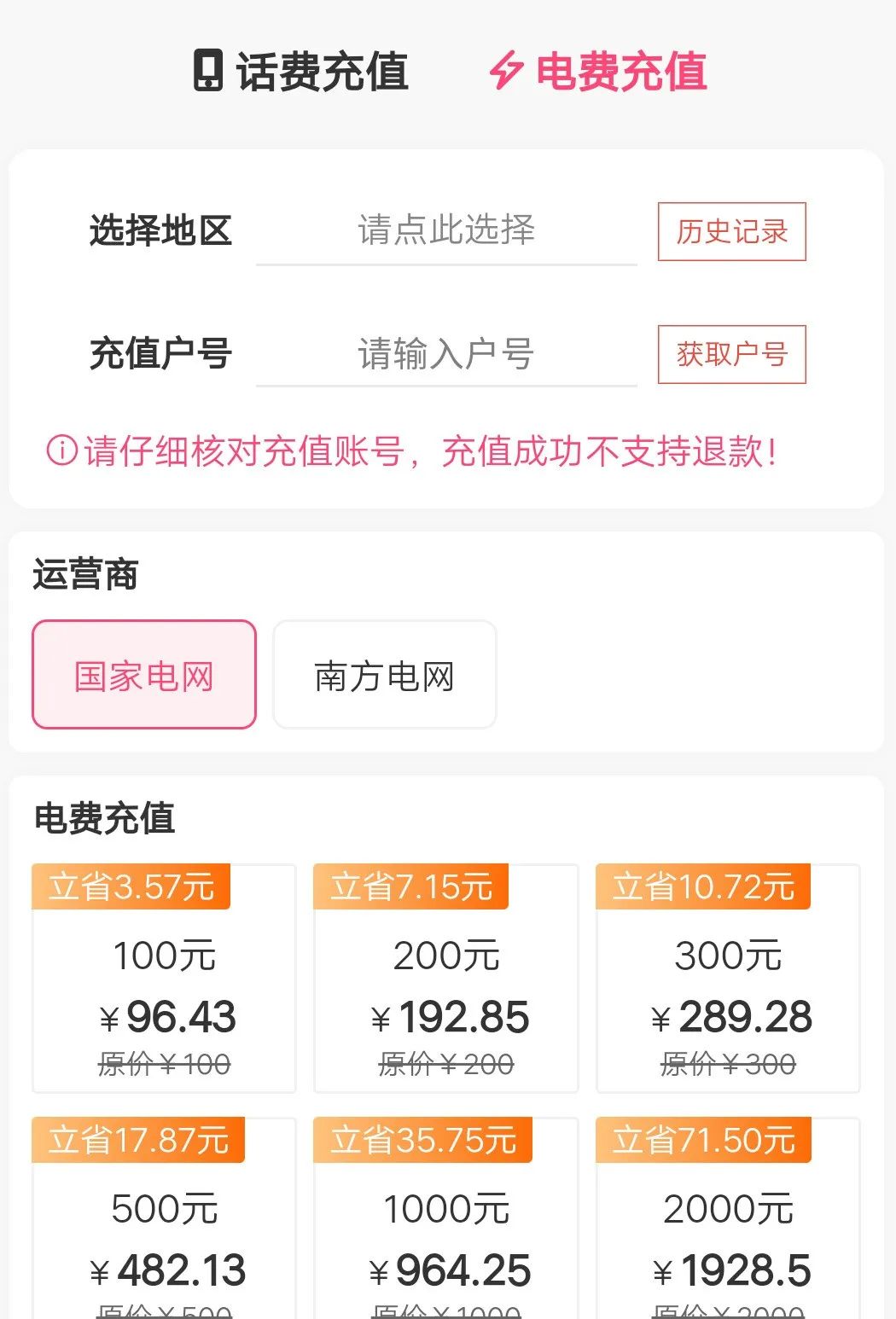Image resolution: width=896 pixels, height=1319 pixels.
Task: Select the 1000元 recharge package
Action: coord(444,1229)
